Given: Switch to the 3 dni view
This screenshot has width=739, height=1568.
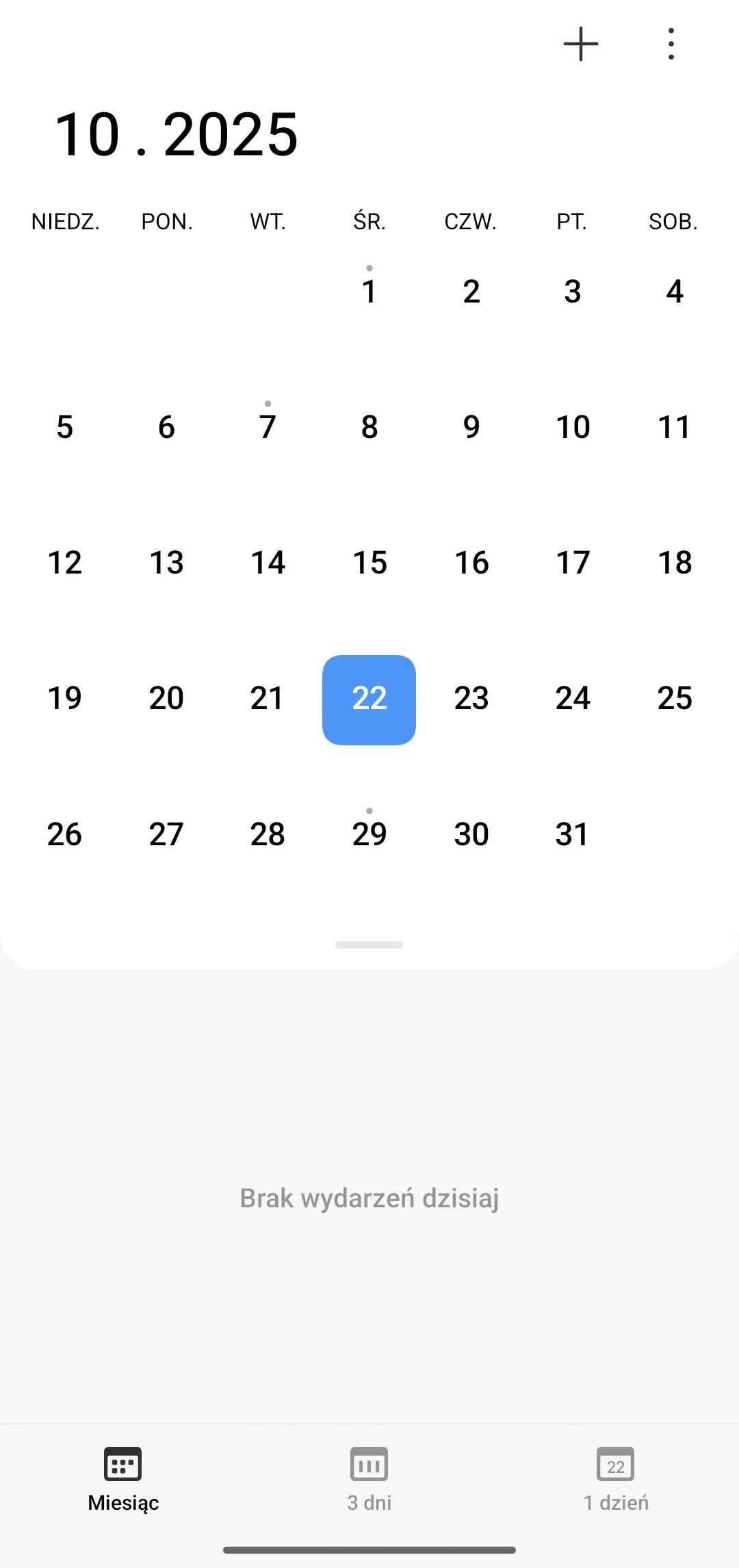Looking at the screenshot, I should (x=369, y=1478).
